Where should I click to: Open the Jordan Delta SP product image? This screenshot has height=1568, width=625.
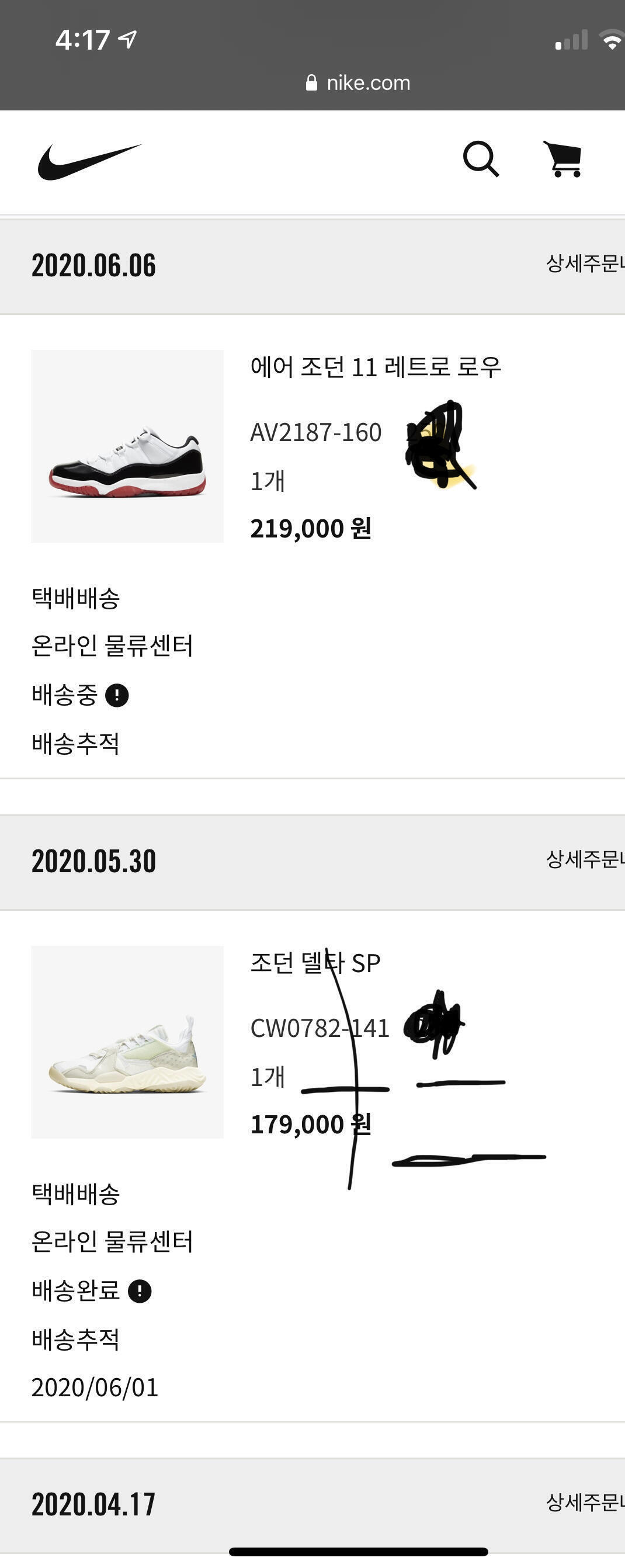(127, 1042)
